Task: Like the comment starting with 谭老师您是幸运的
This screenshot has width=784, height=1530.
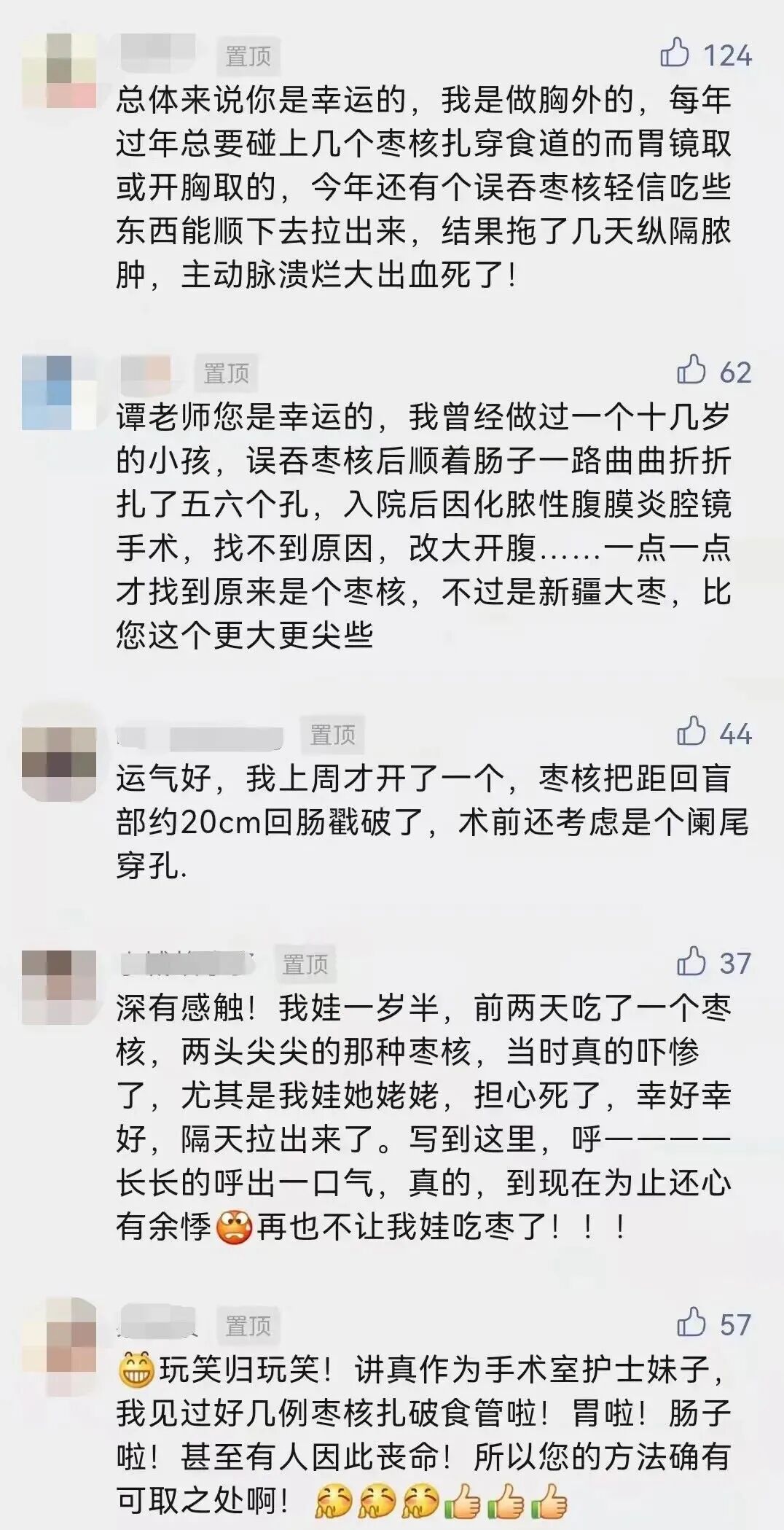Action: pyautogui.click(x=691, y=370)
